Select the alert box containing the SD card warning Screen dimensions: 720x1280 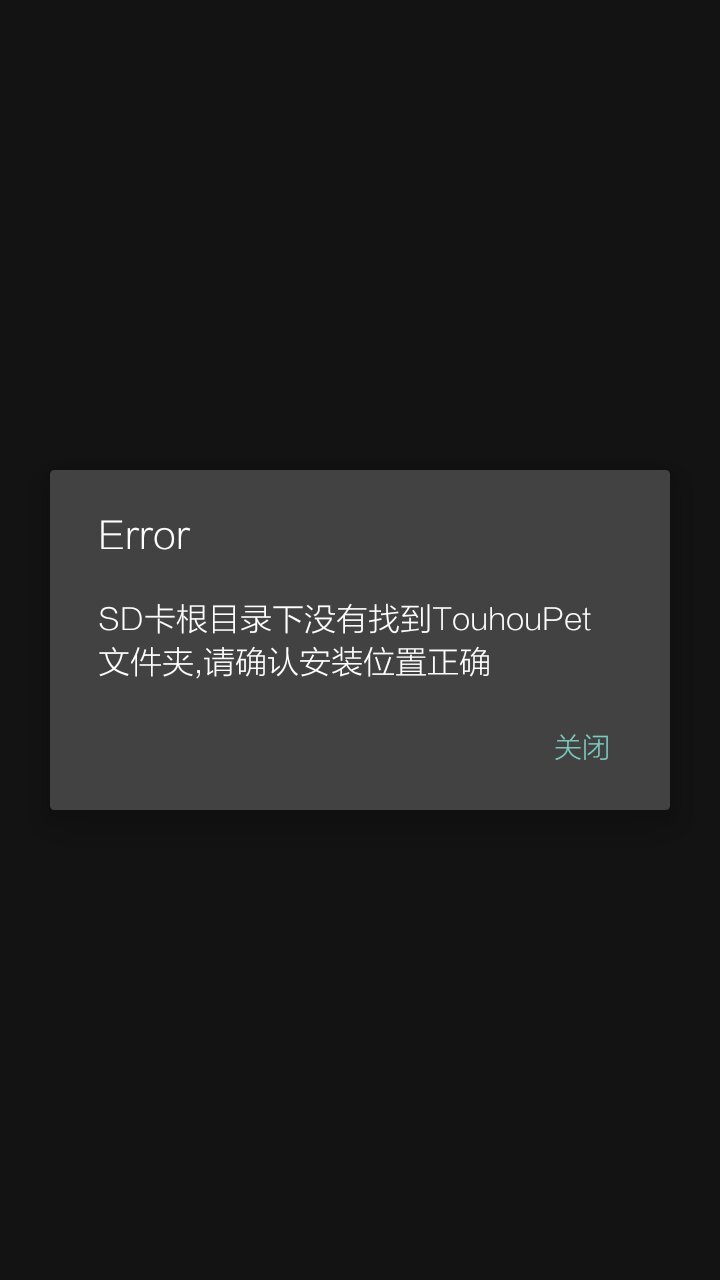(360, 640)
